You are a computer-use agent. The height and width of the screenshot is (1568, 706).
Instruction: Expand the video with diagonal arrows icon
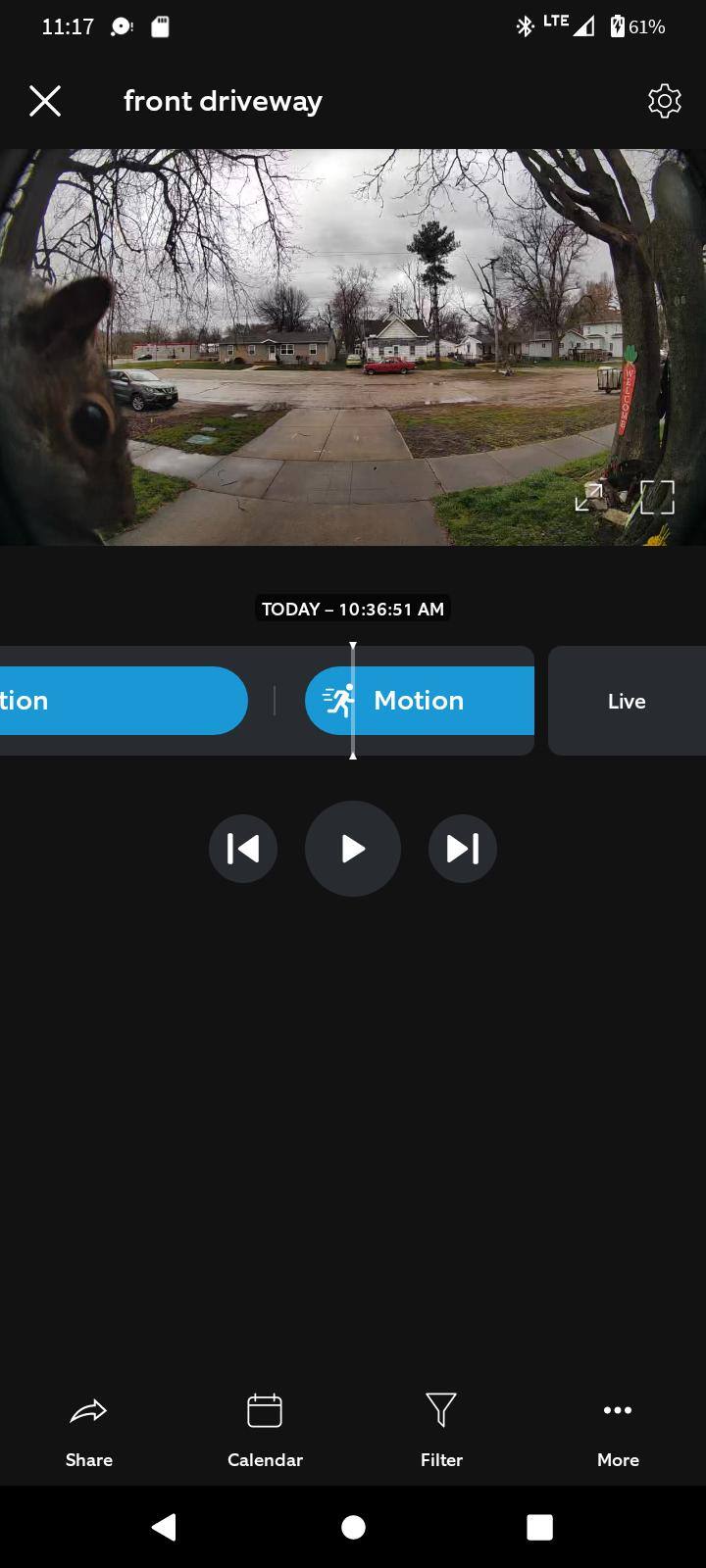[x=588, y=498]
